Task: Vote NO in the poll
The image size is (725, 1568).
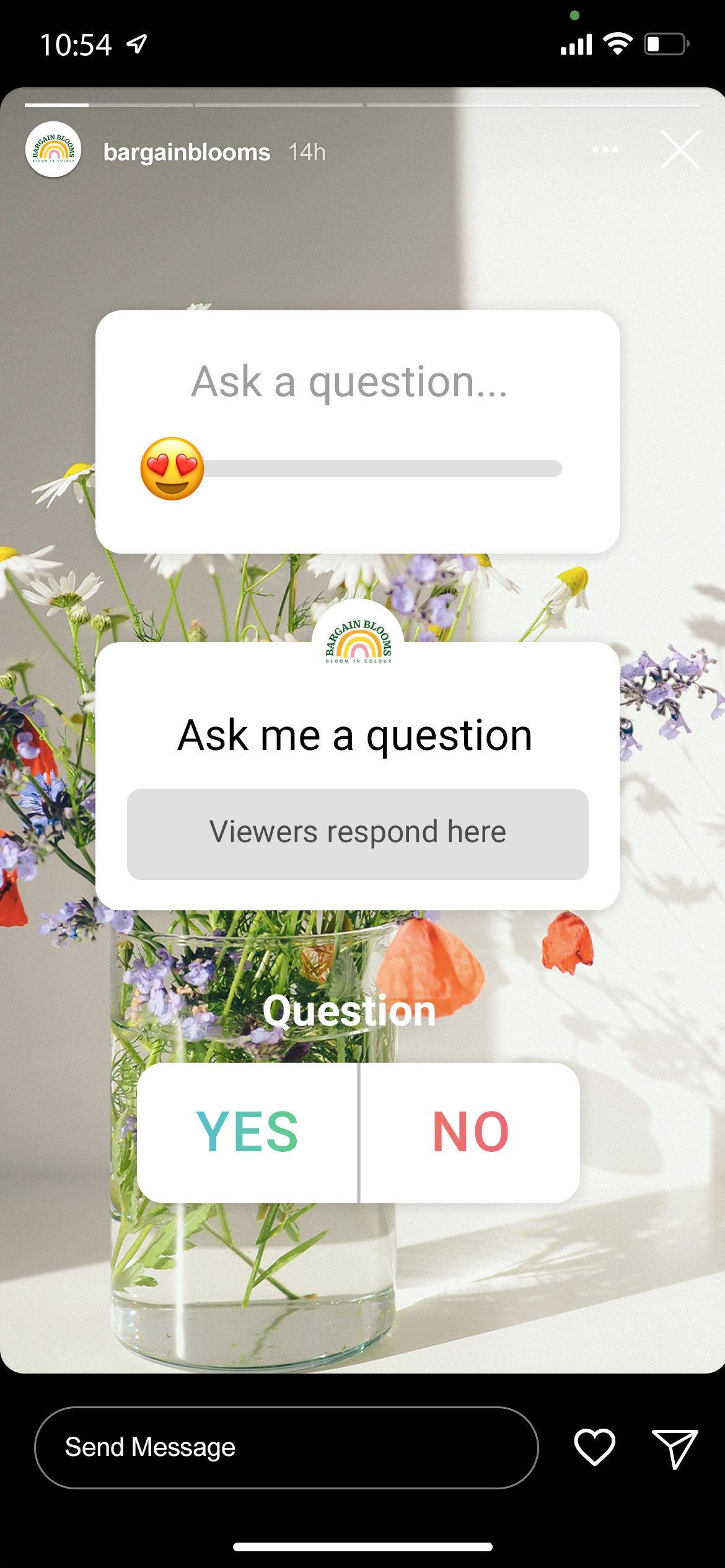Action: click(470, 1133)
